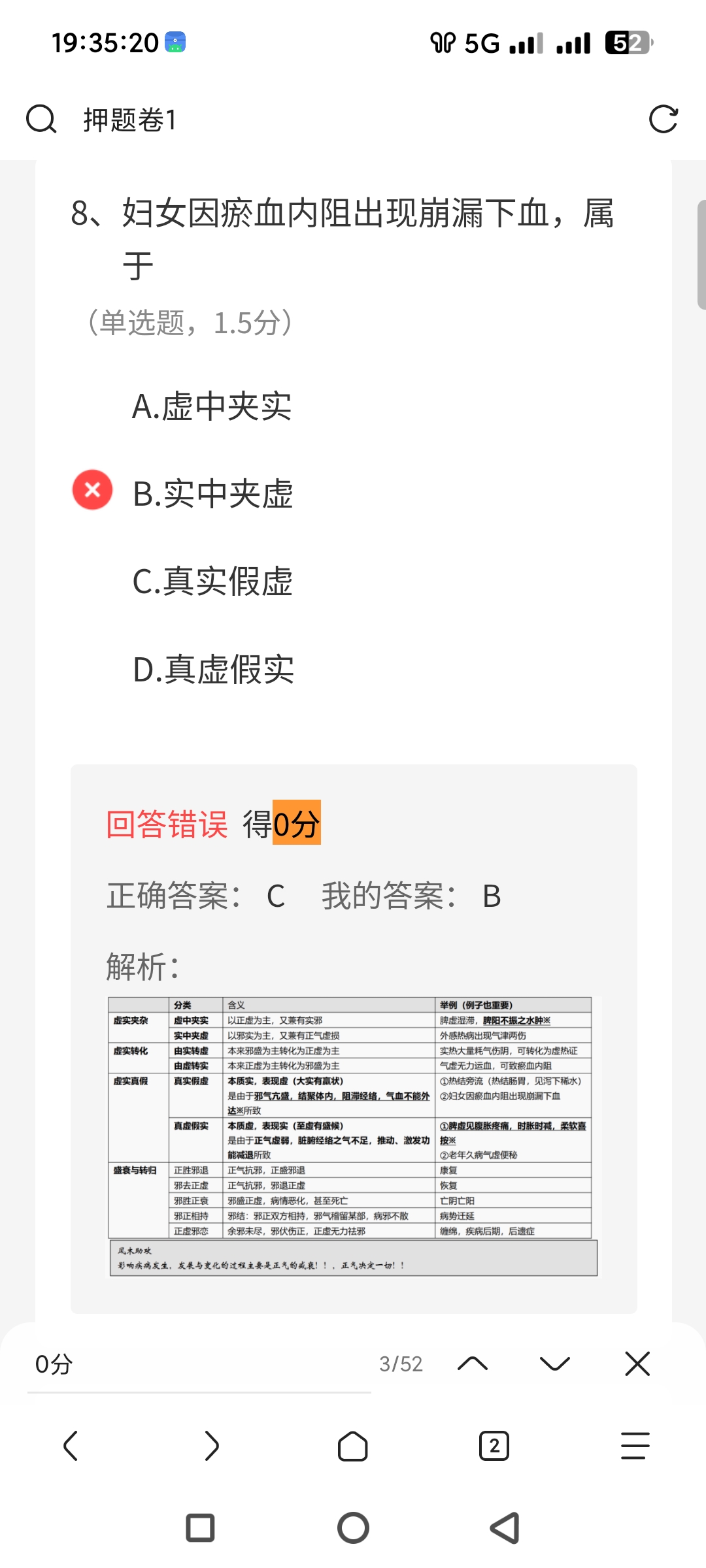The image size is (706, 1568).
Task: Select option A.虚中夹实
Action: tap(212, 406)
